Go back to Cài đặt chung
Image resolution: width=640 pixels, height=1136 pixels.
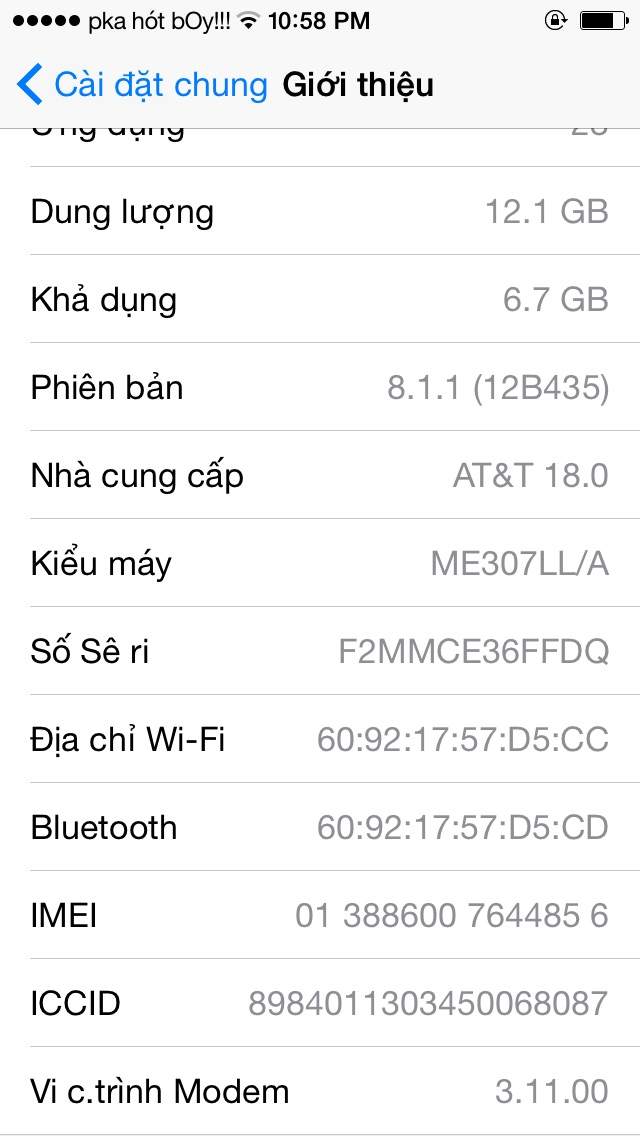142,84
